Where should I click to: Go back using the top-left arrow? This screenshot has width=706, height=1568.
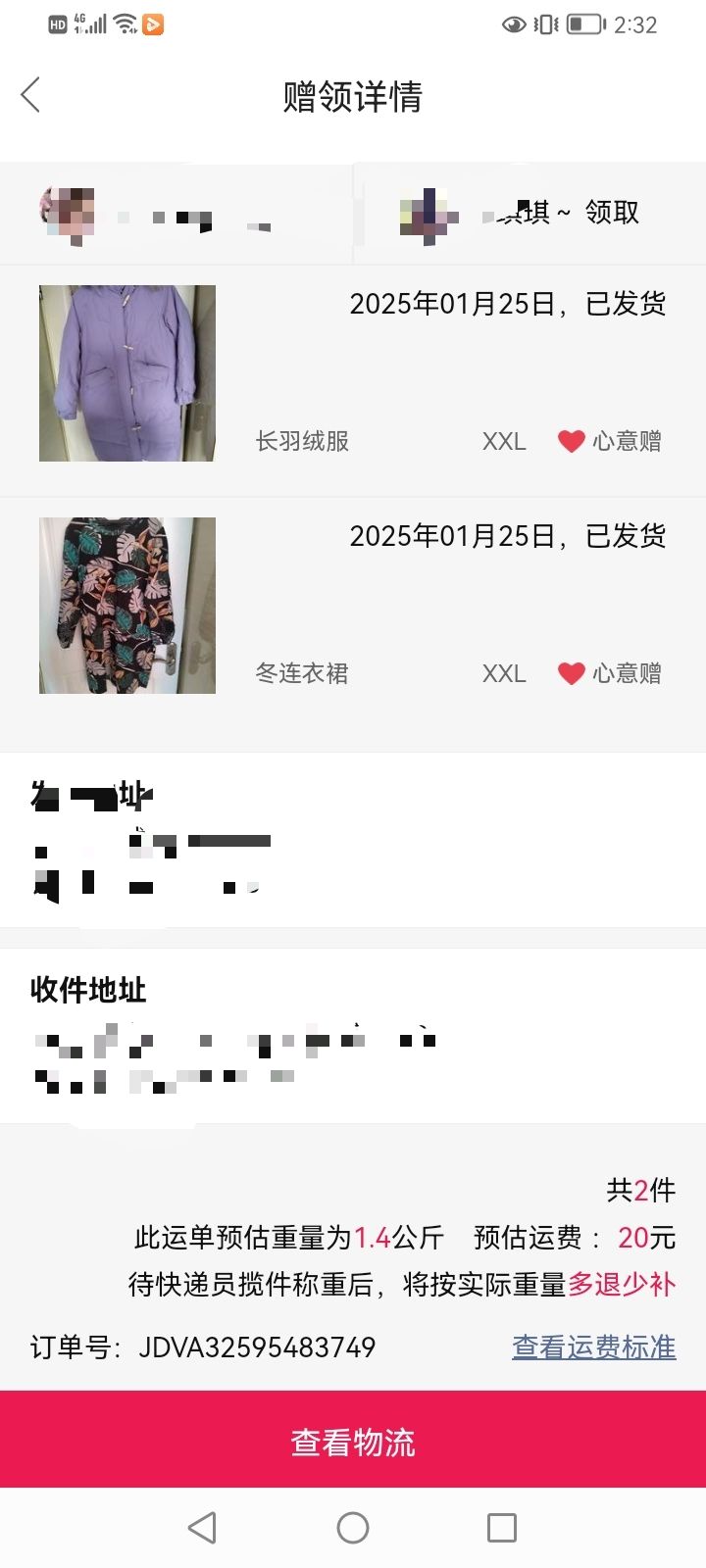tap(30, 95)
